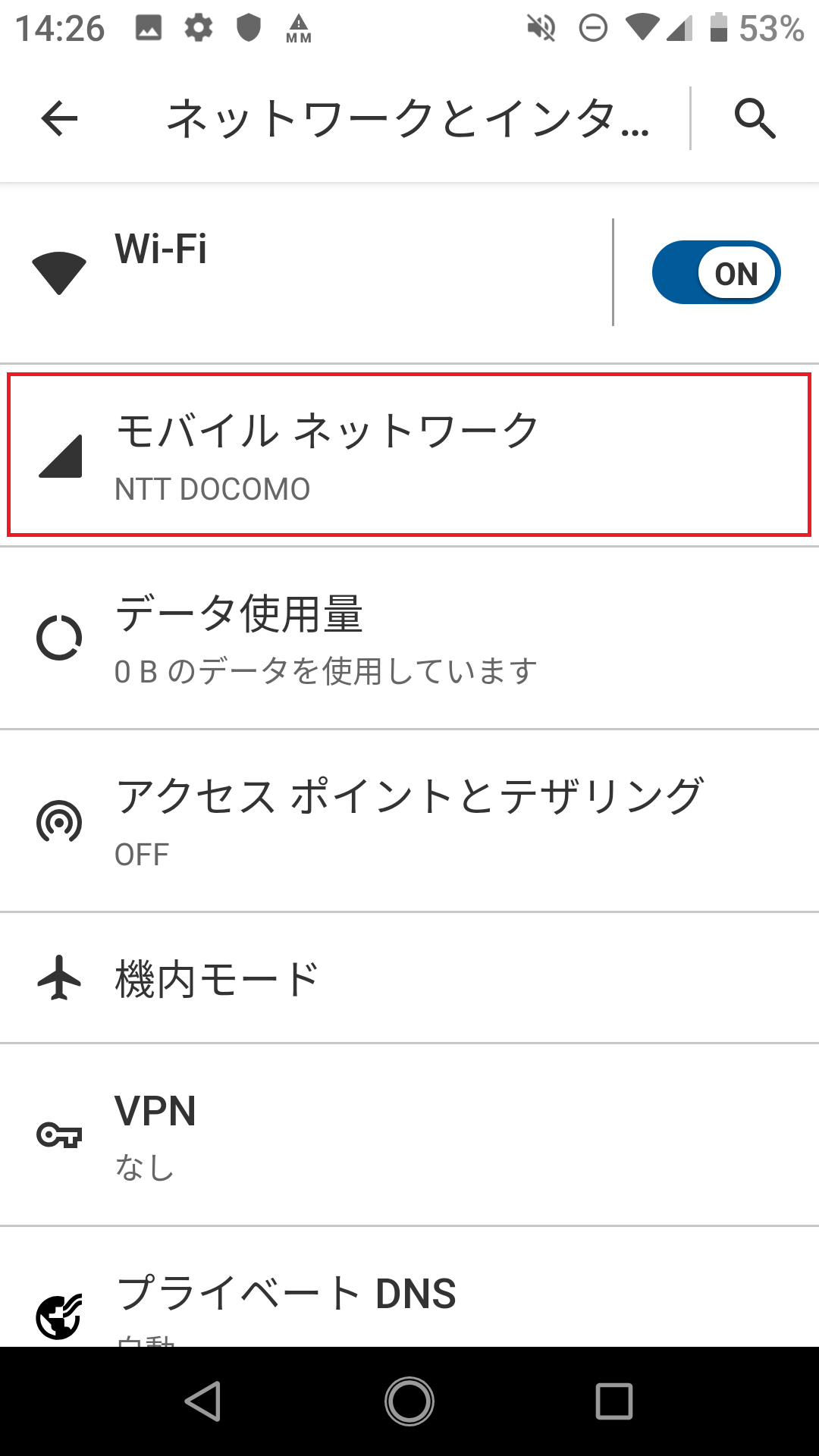Tap the VPN key icon
Screen dimensions: 819x1456
59,1134
